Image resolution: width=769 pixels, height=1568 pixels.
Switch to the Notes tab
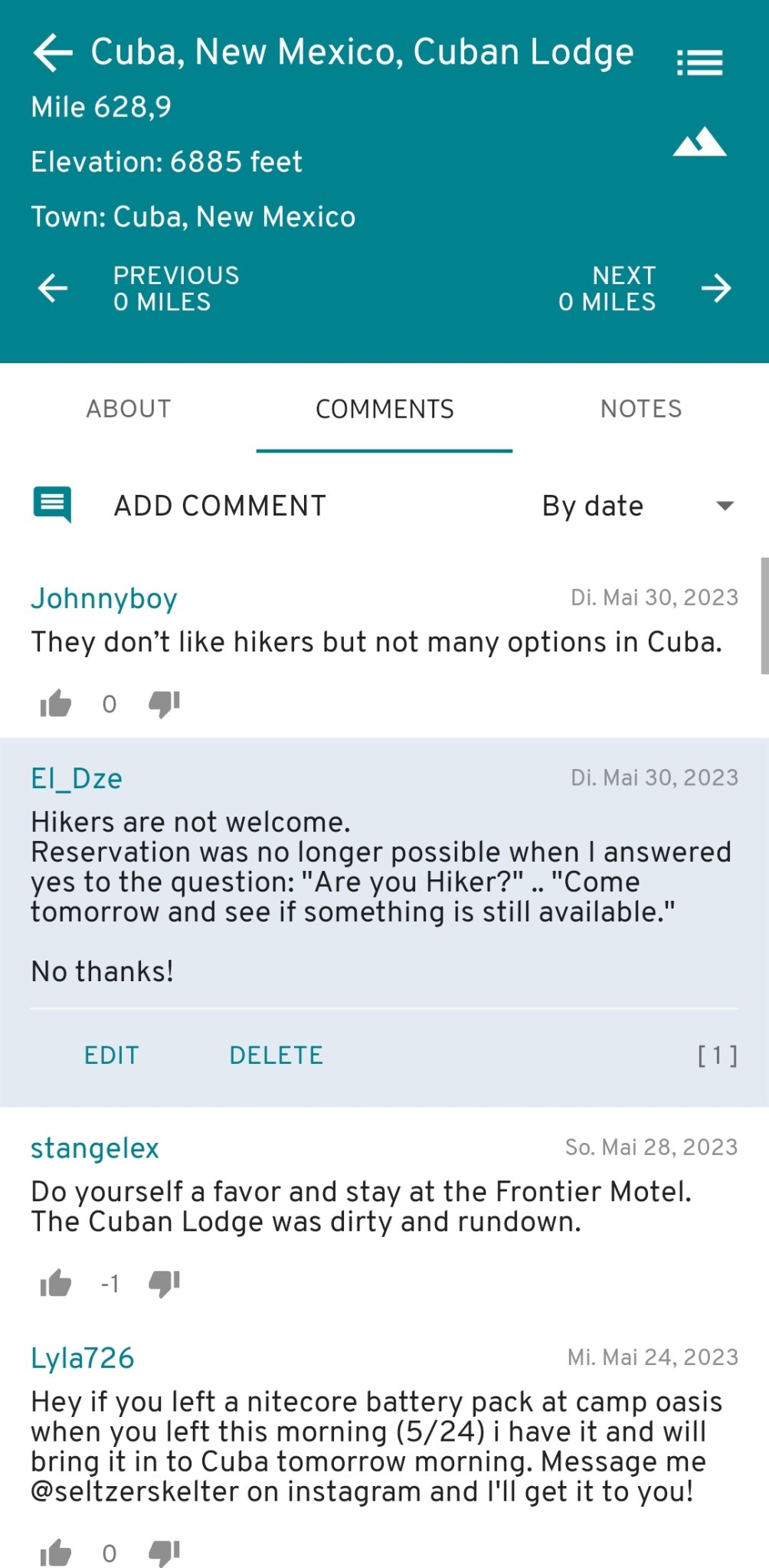pyautogui.click(x=641, y=409)
